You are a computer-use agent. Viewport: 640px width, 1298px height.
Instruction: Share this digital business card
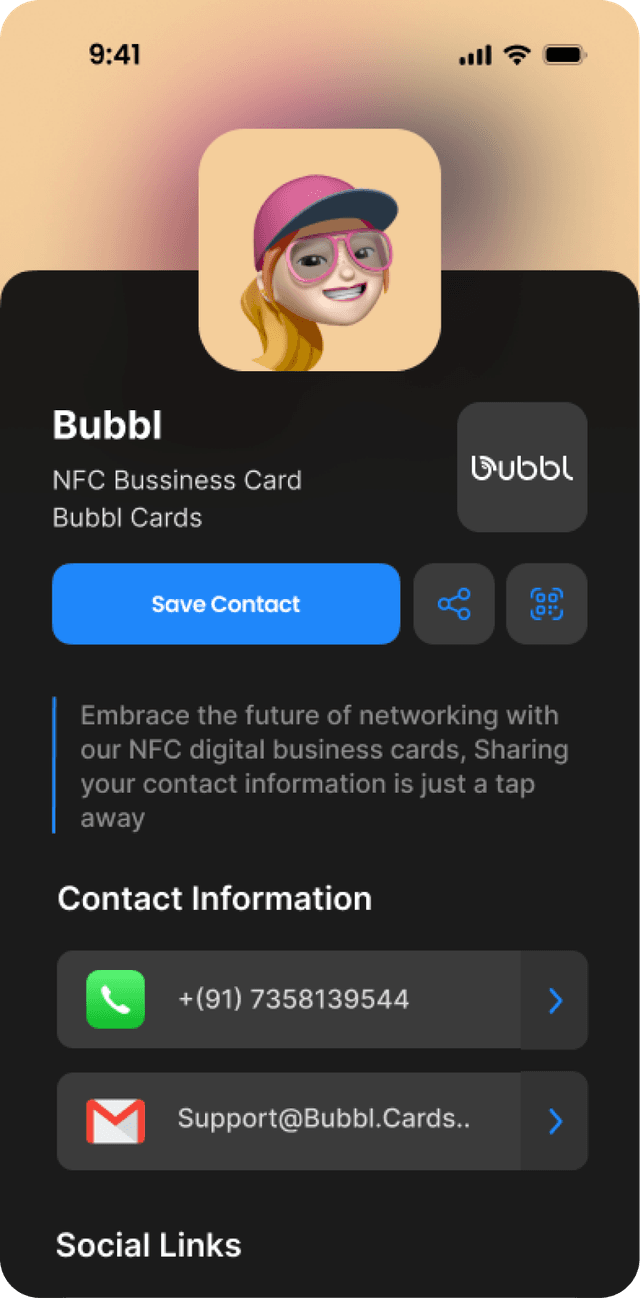[x=454, y=604]
